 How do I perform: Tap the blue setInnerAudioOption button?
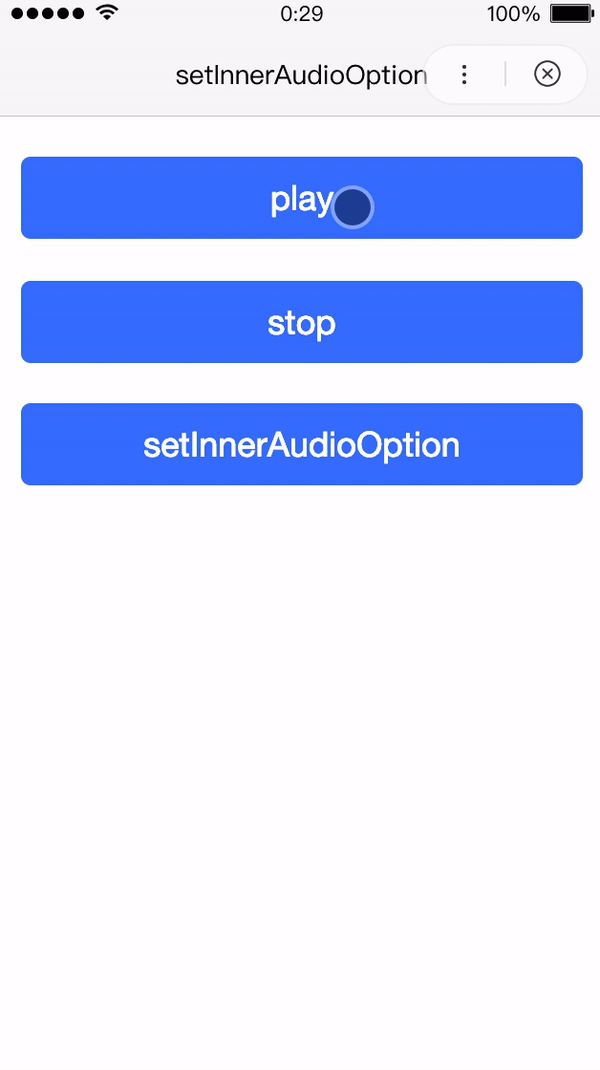pos(302,444)
